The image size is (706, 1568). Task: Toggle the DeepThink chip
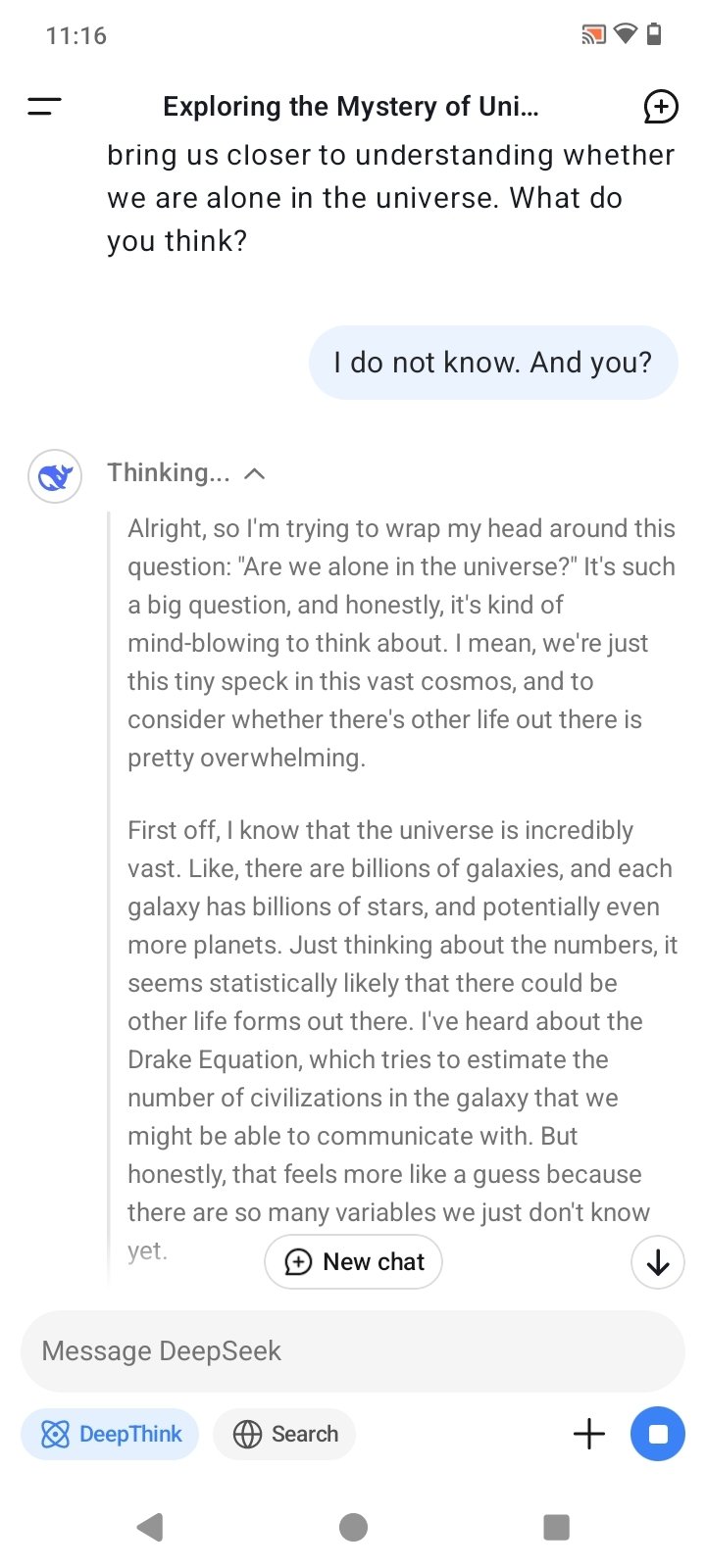tap(110, 1434)
